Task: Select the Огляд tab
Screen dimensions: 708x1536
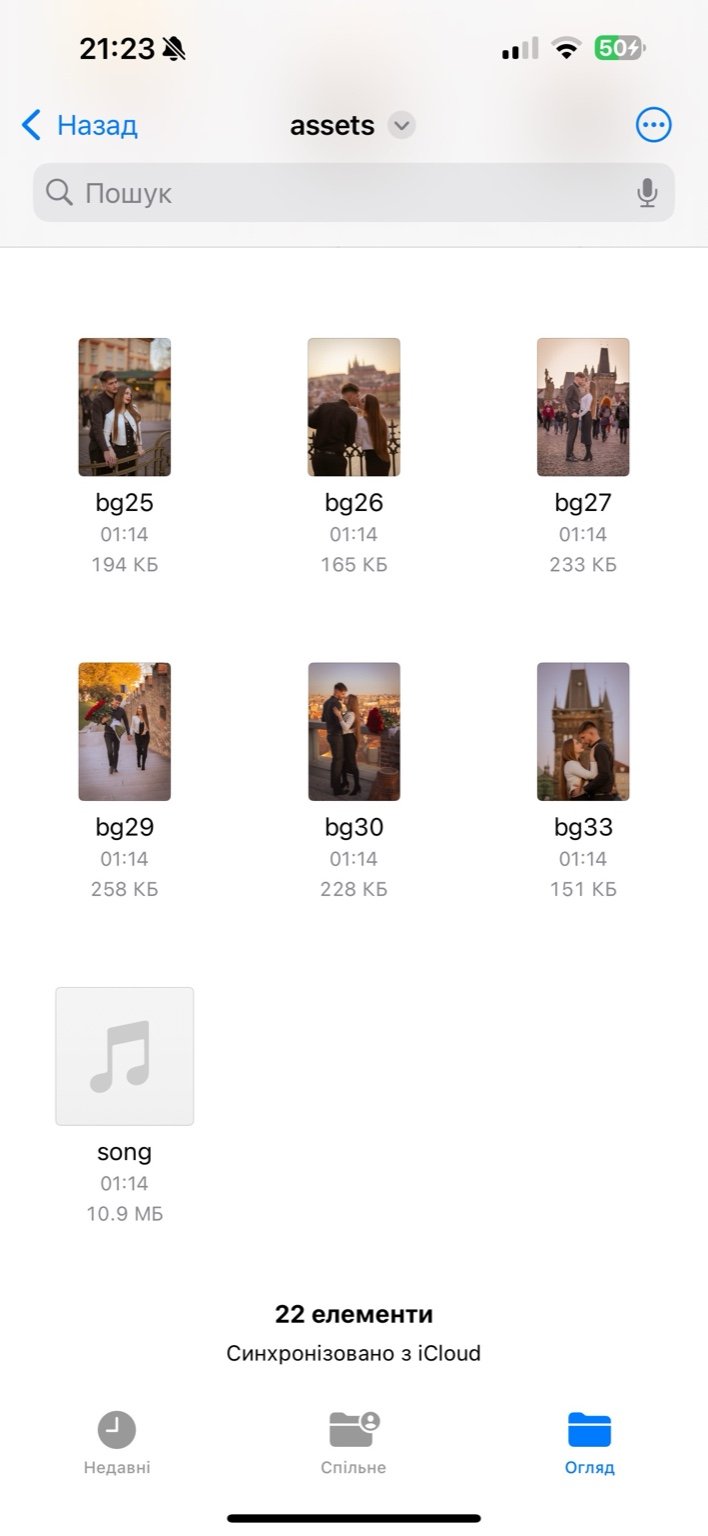Action: coord(589,1443)
